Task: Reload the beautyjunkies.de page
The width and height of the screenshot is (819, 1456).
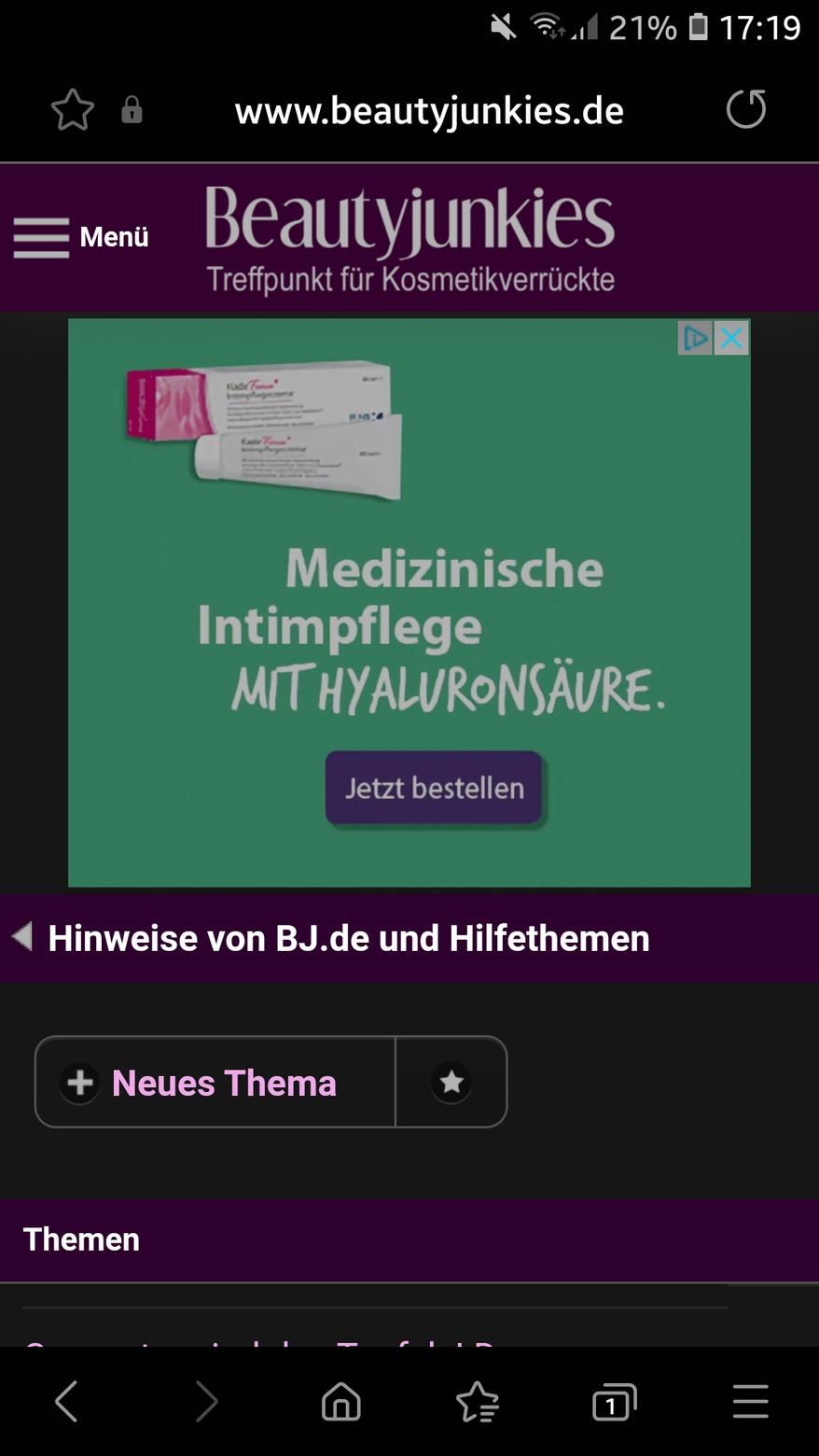Action: (x=745, y=109)
